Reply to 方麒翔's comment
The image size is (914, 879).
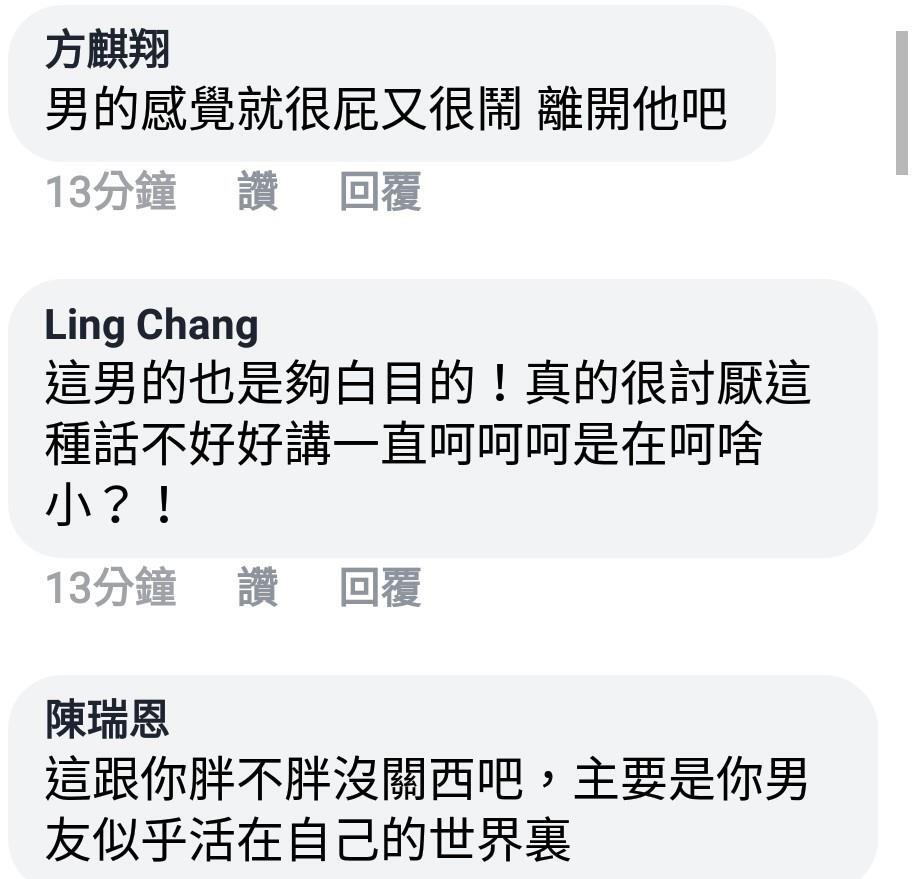(380, 192)
